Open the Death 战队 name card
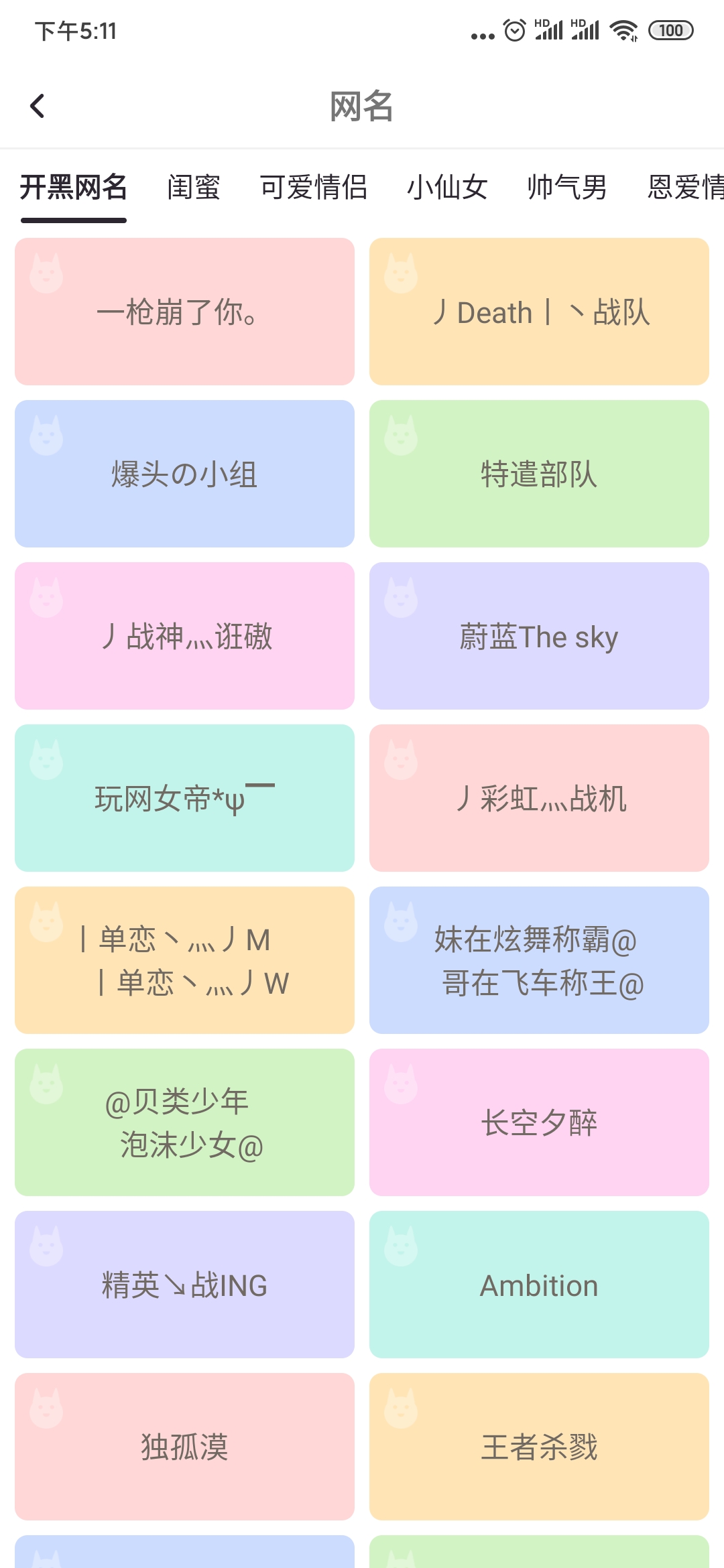The image size is (724, 1568). pos(539,312)
